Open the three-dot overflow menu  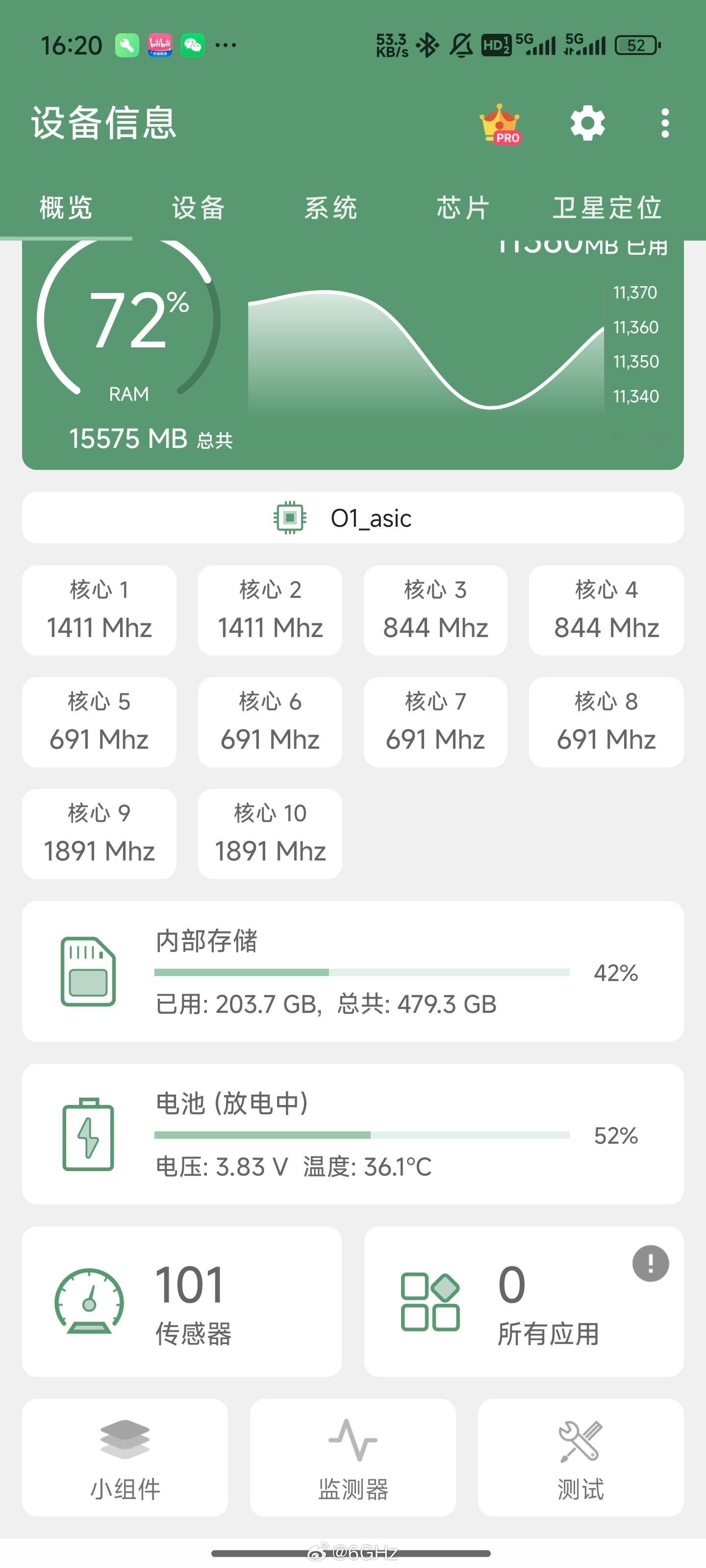(x=665, y=123)
